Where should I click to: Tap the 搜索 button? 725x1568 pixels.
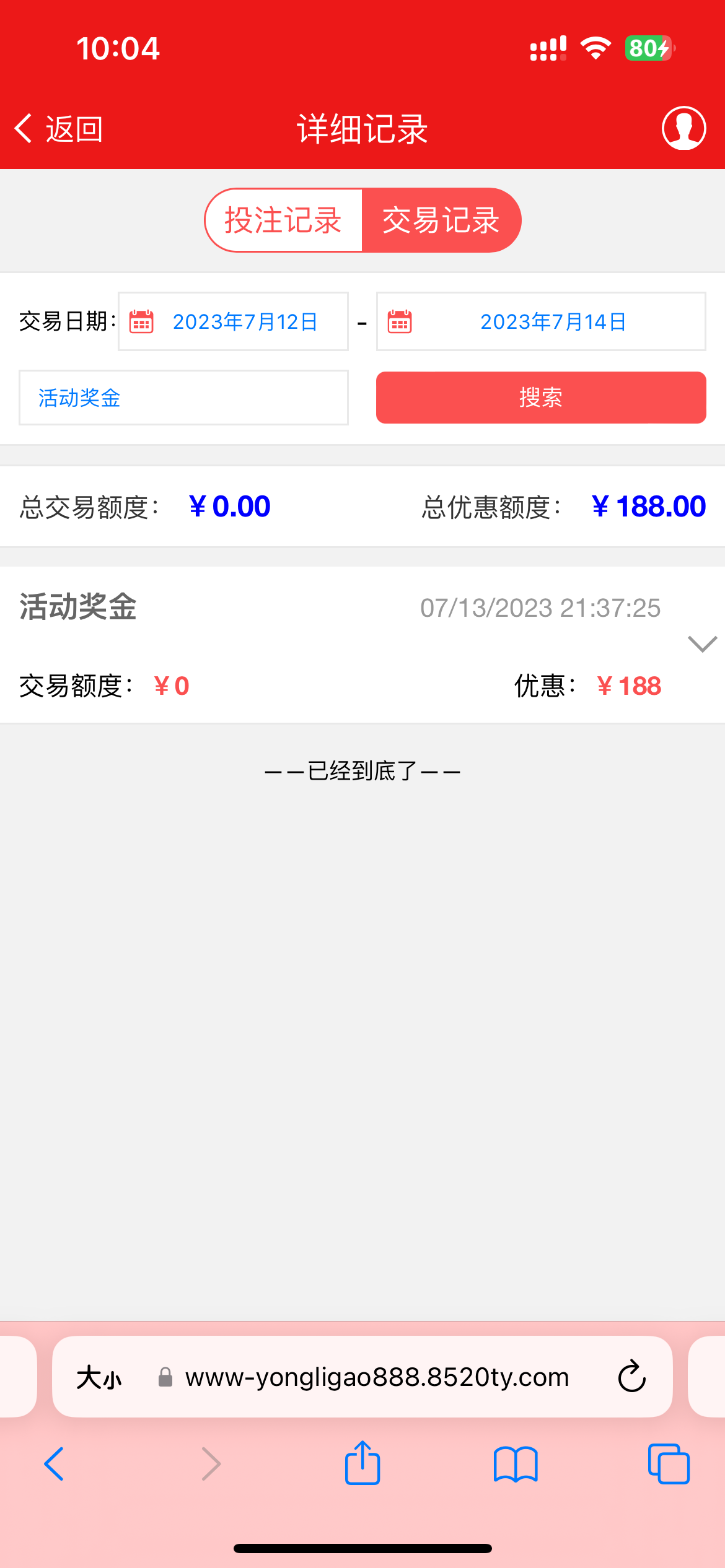pos(541,398)
